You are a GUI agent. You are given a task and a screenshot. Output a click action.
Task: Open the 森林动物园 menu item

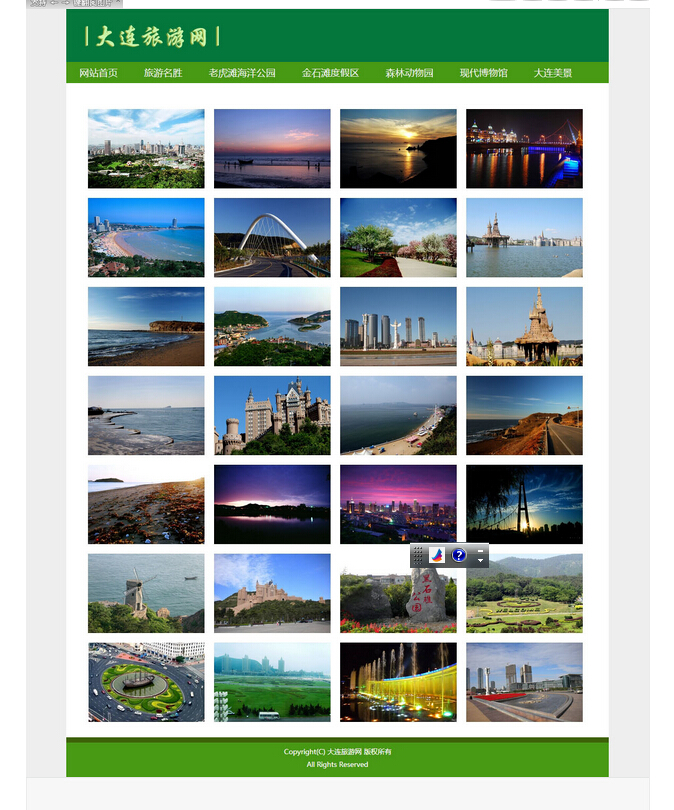(x=409, y=73)
